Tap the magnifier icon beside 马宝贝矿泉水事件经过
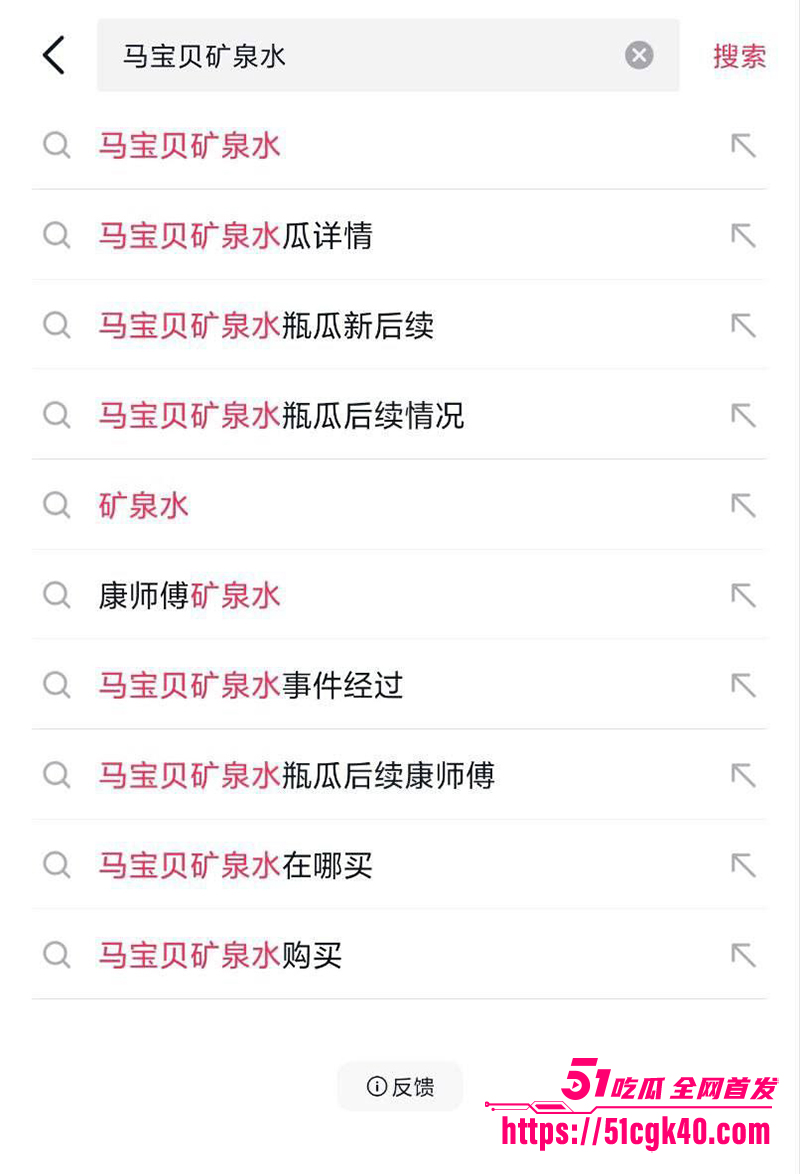 point(57,686)
